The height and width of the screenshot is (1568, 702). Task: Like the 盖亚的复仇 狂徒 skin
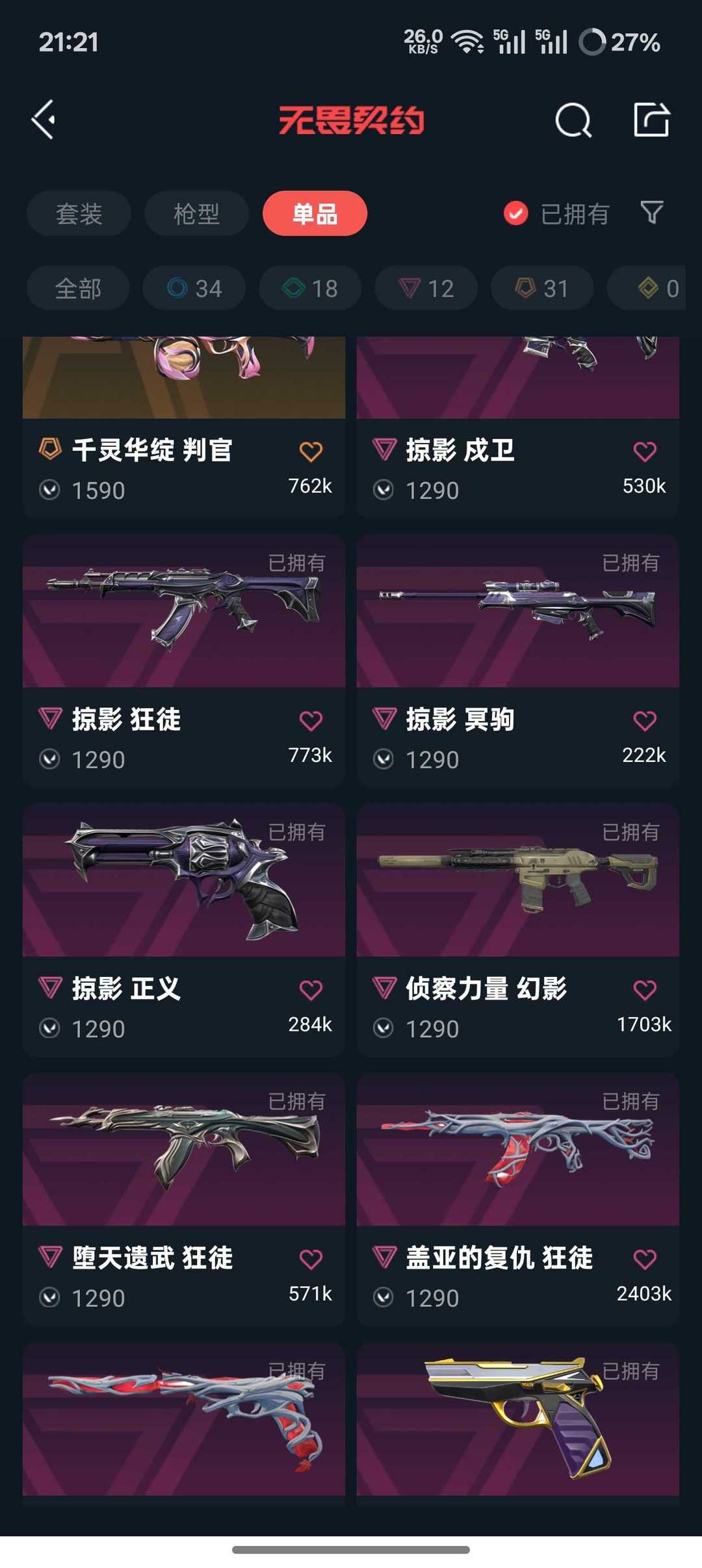click(644, 1259)
